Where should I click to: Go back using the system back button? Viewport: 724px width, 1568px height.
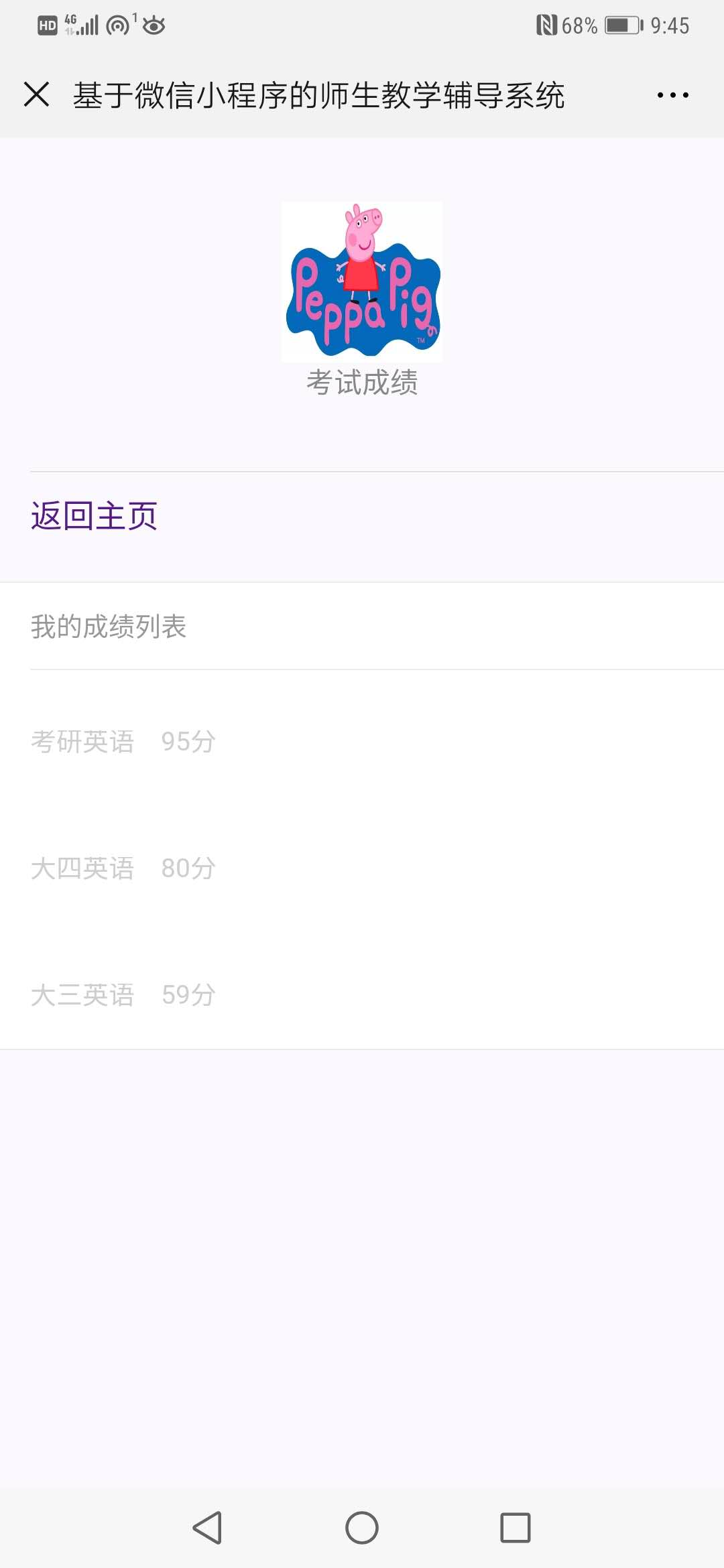[207, 1528]
